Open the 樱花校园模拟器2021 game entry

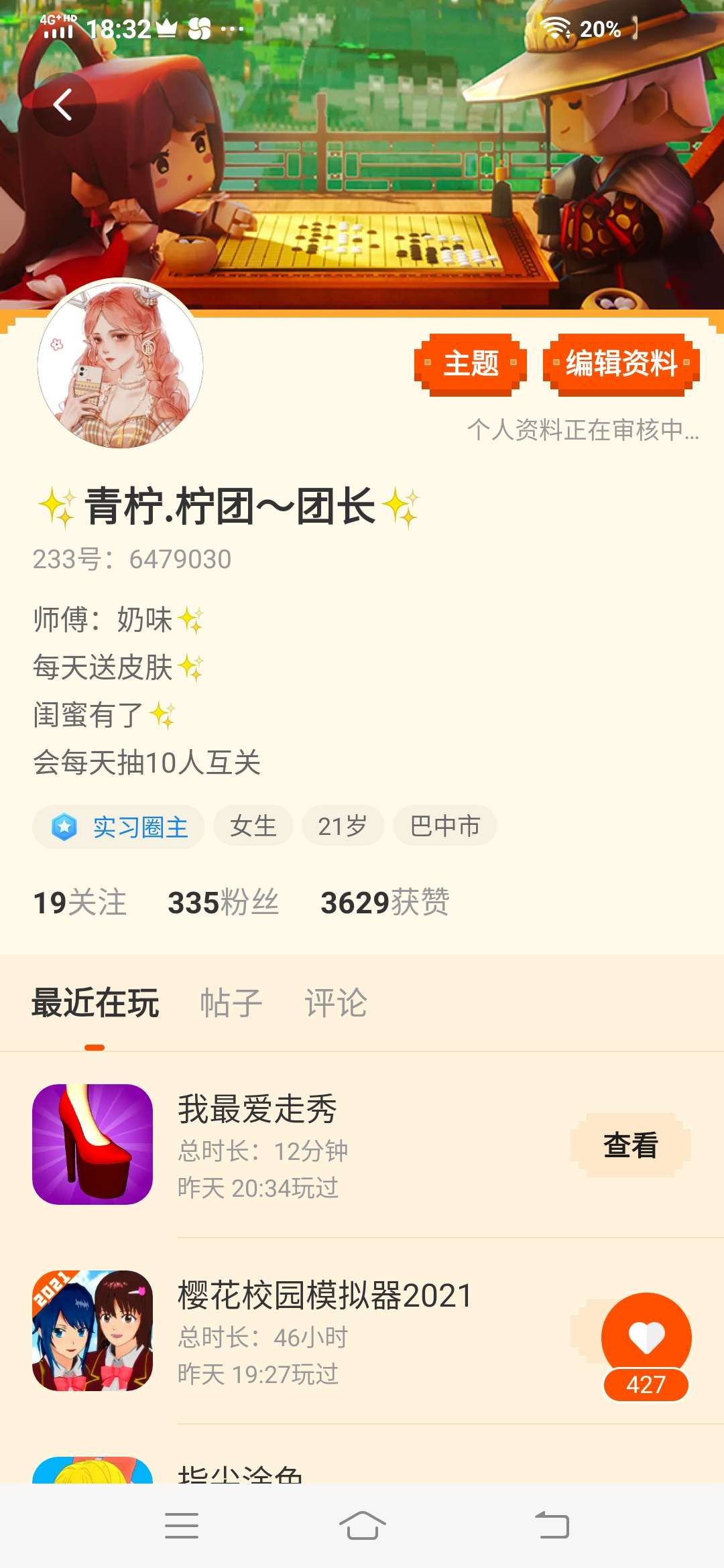[x=362, y=1331]
